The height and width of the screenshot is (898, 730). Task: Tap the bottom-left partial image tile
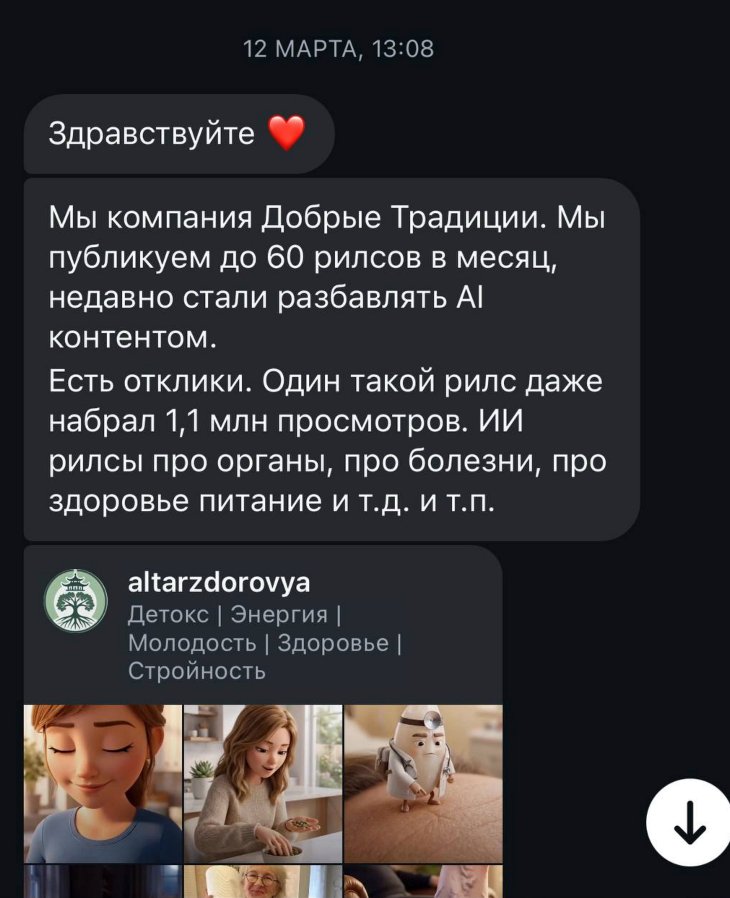(100, 885)
